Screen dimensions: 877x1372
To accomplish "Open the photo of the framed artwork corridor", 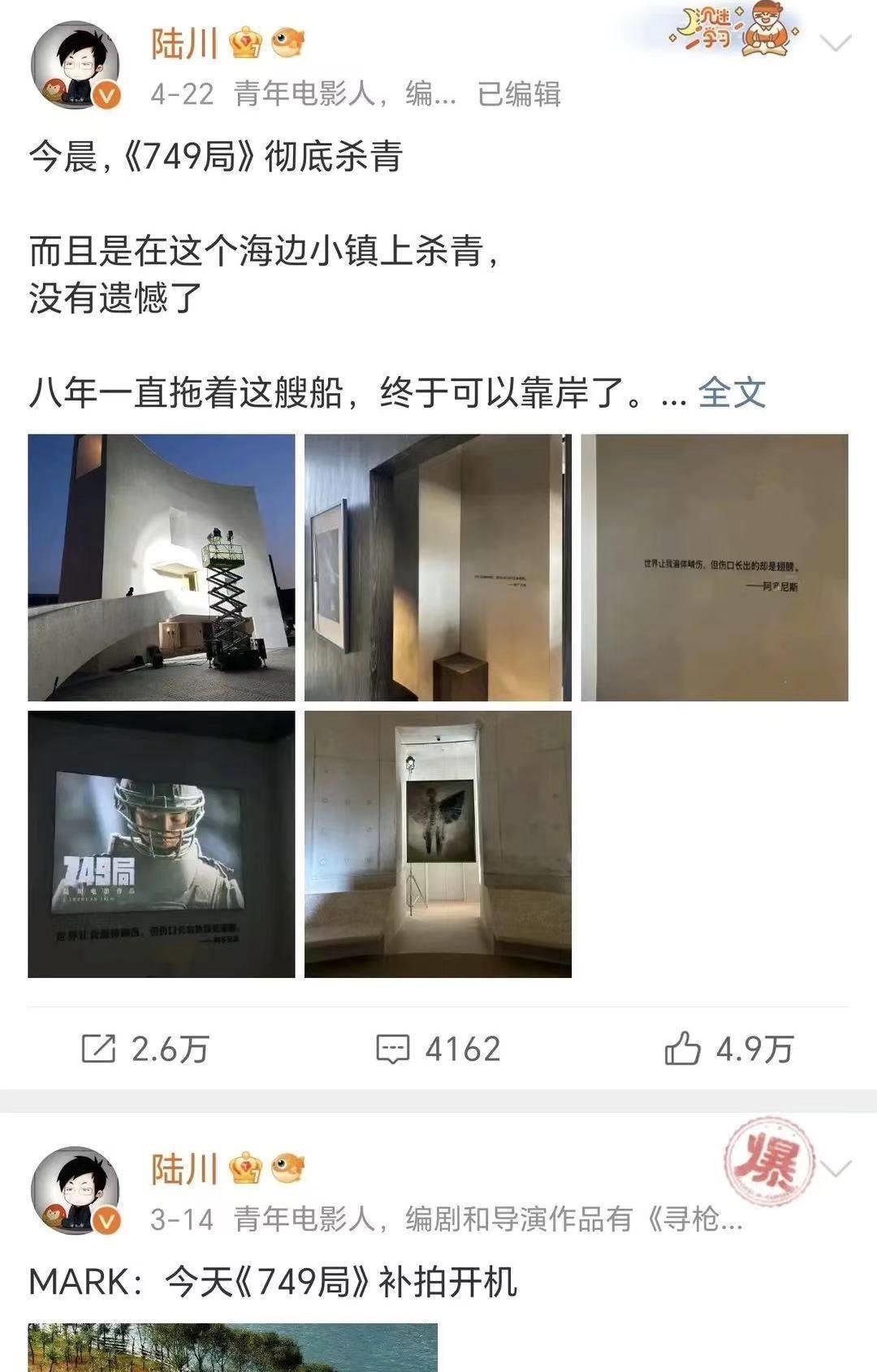I will point(438,567).
